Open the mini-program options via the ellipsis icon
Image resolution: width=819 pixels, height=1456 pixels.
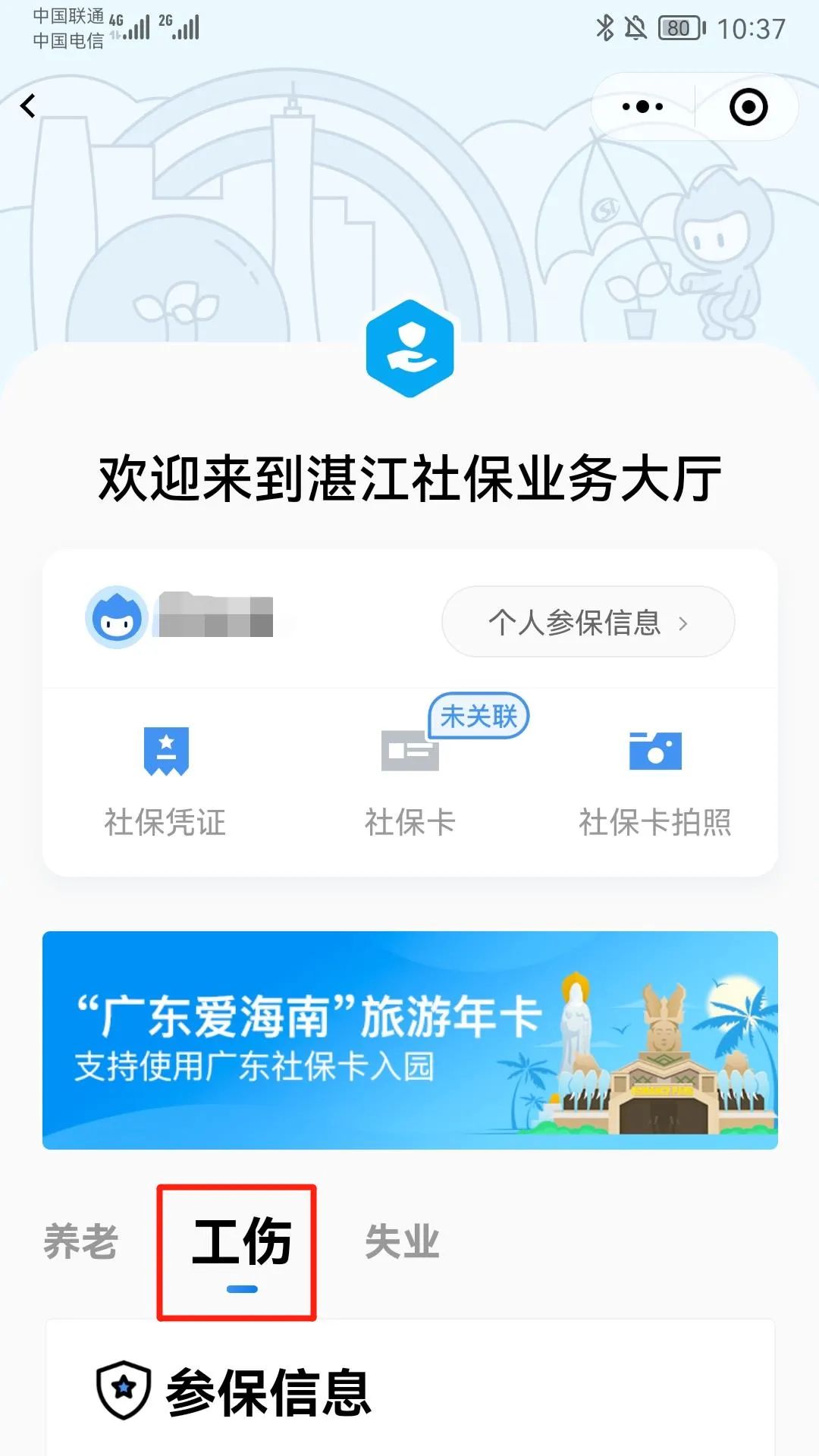[x=641, y=106]
